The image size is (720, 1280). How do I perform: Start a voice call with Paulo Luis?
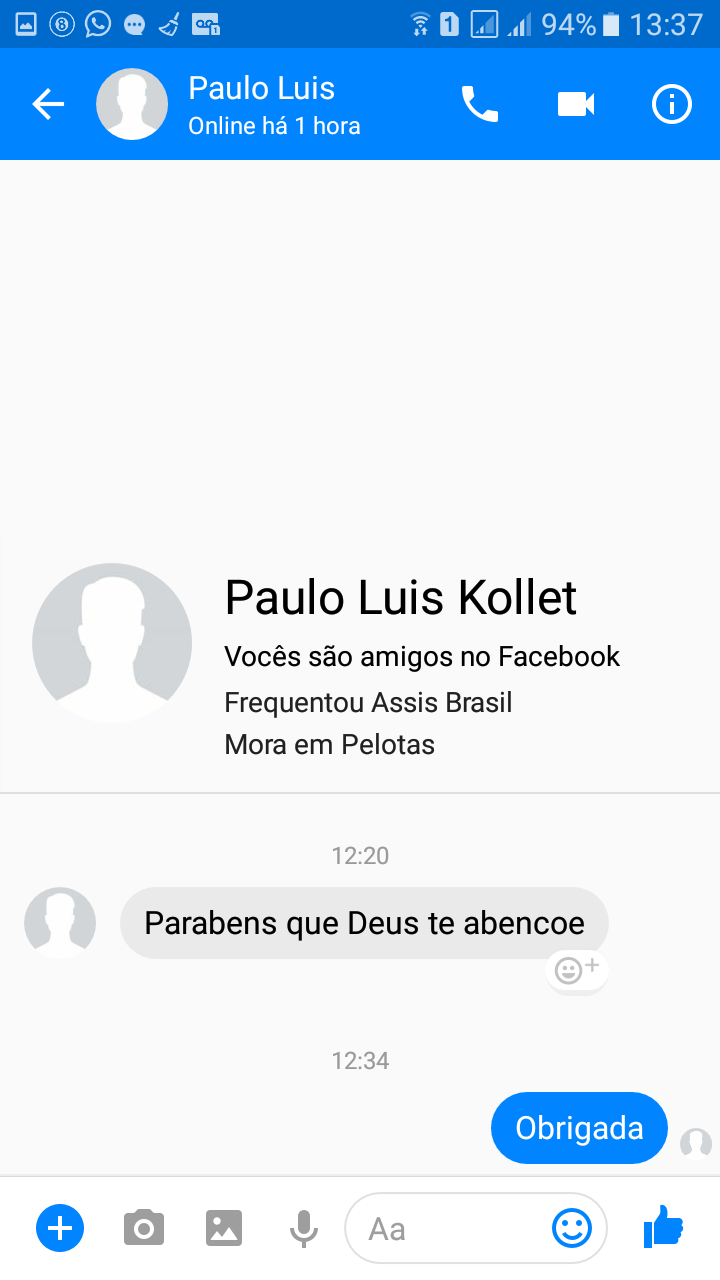click(x=479, y=104)
